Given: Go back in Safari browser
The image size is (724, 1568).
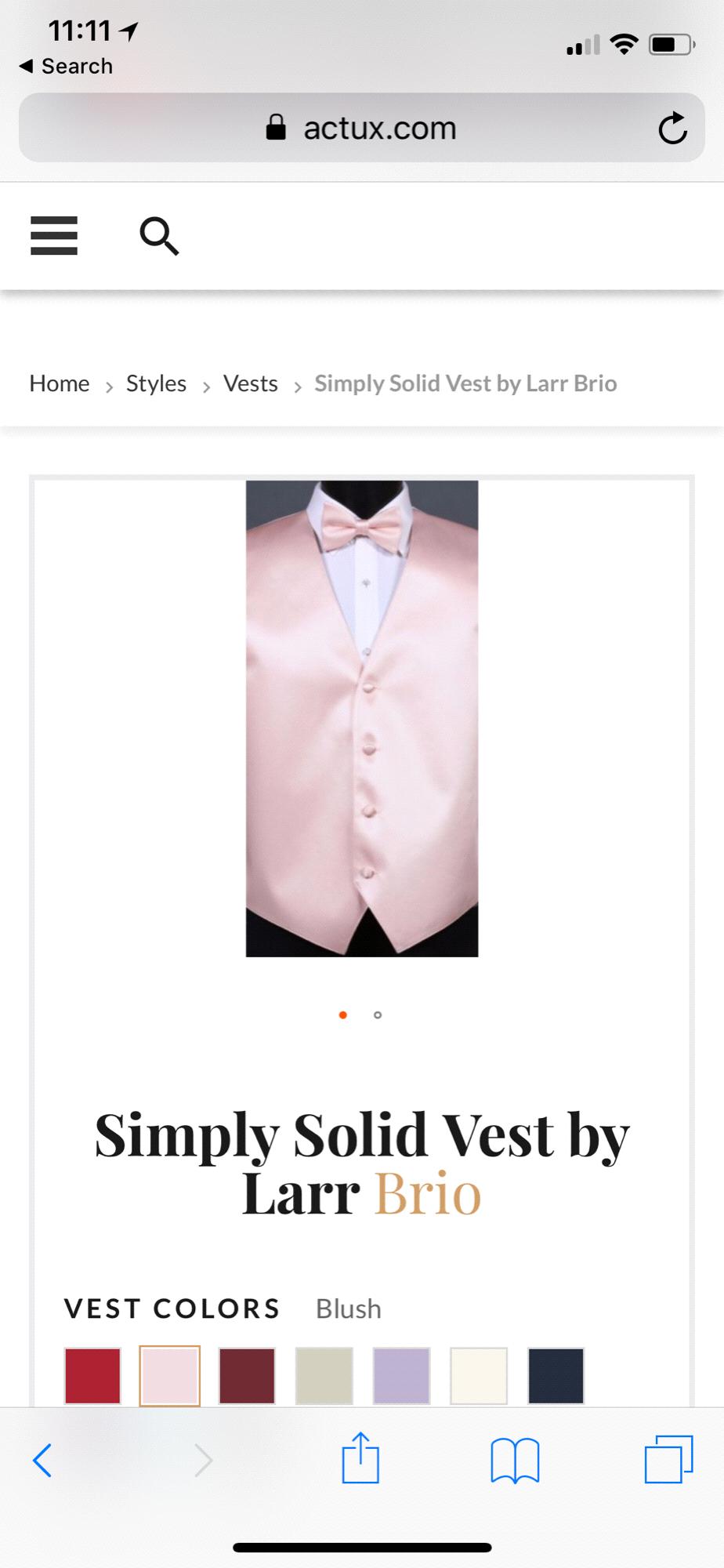Looking at the screenshot, I should coord(43,1460).
